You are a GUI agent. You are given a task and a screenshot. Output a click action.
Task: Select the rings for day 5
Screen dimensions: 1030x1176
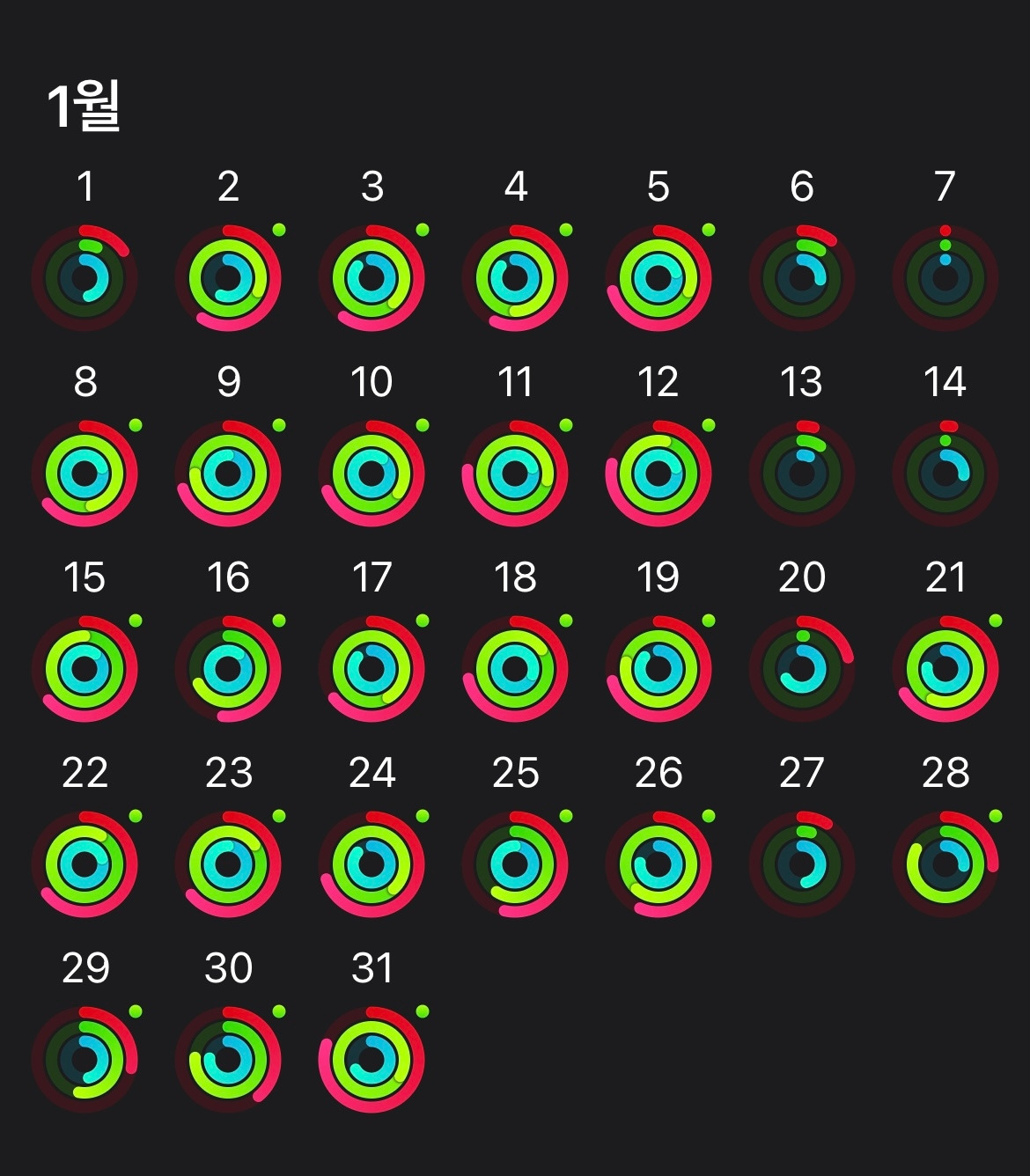(x=658, y=278)
